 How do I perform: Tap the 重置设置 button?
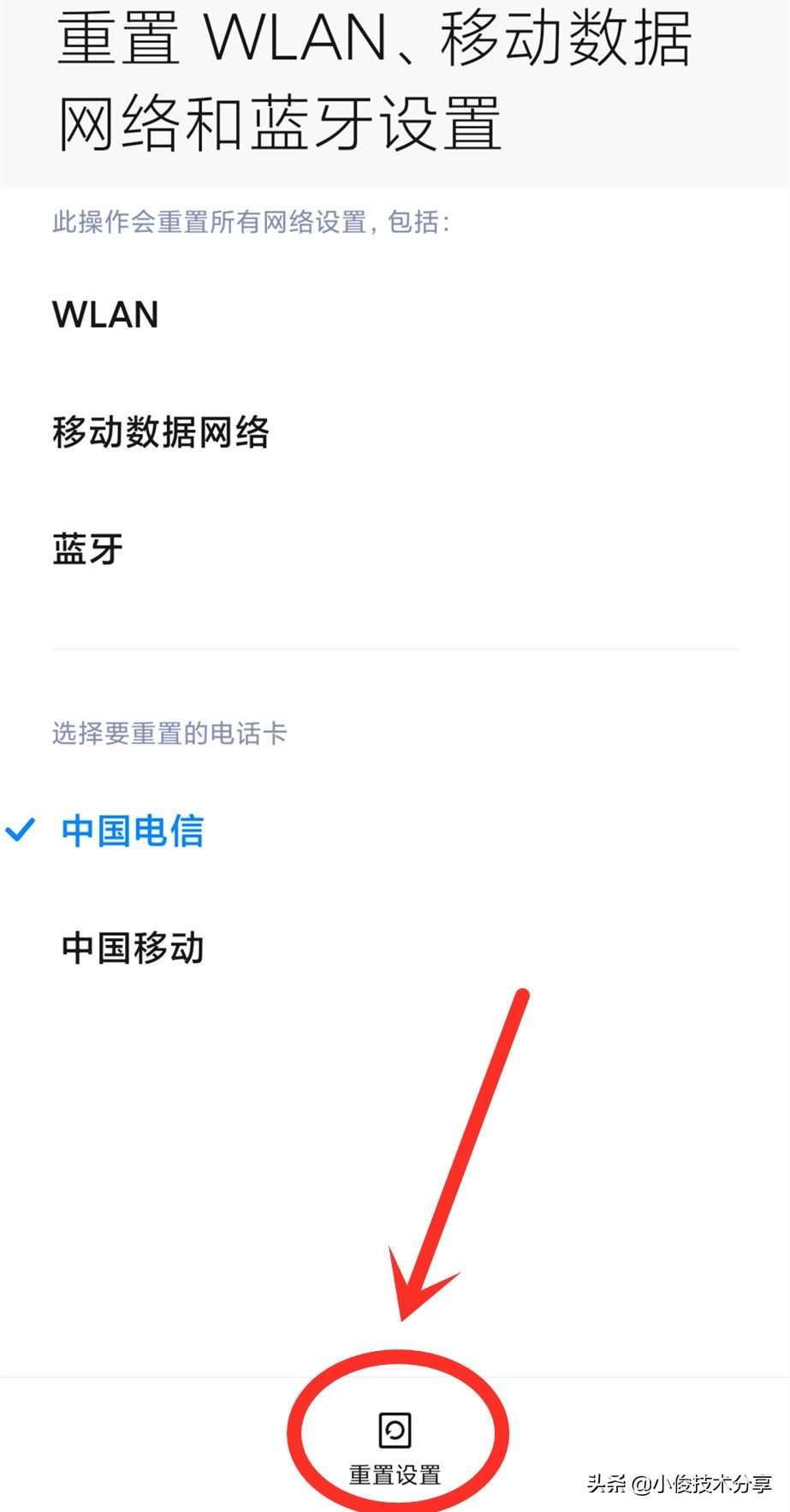[395, 1448]
